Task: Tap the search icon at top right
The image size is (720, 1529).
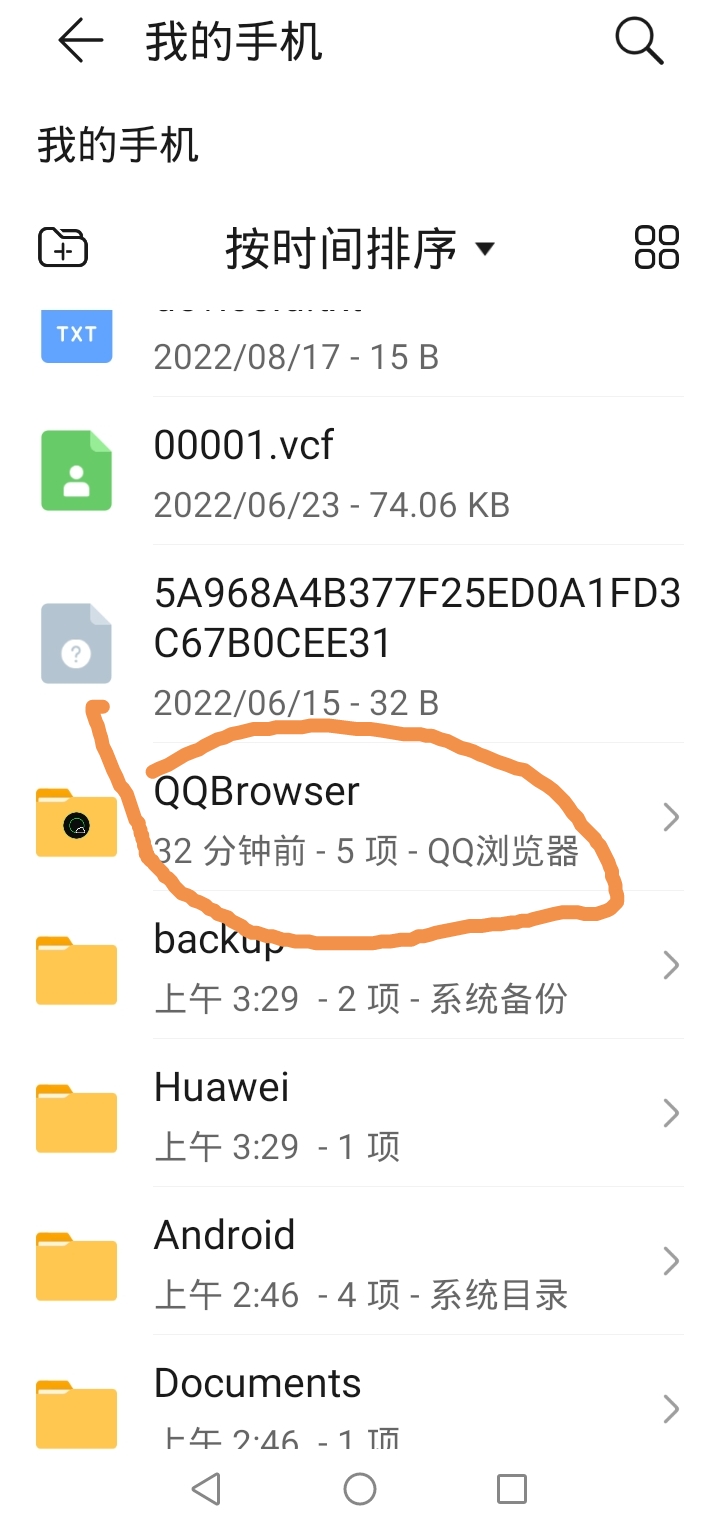Action: tap(638, 41)
